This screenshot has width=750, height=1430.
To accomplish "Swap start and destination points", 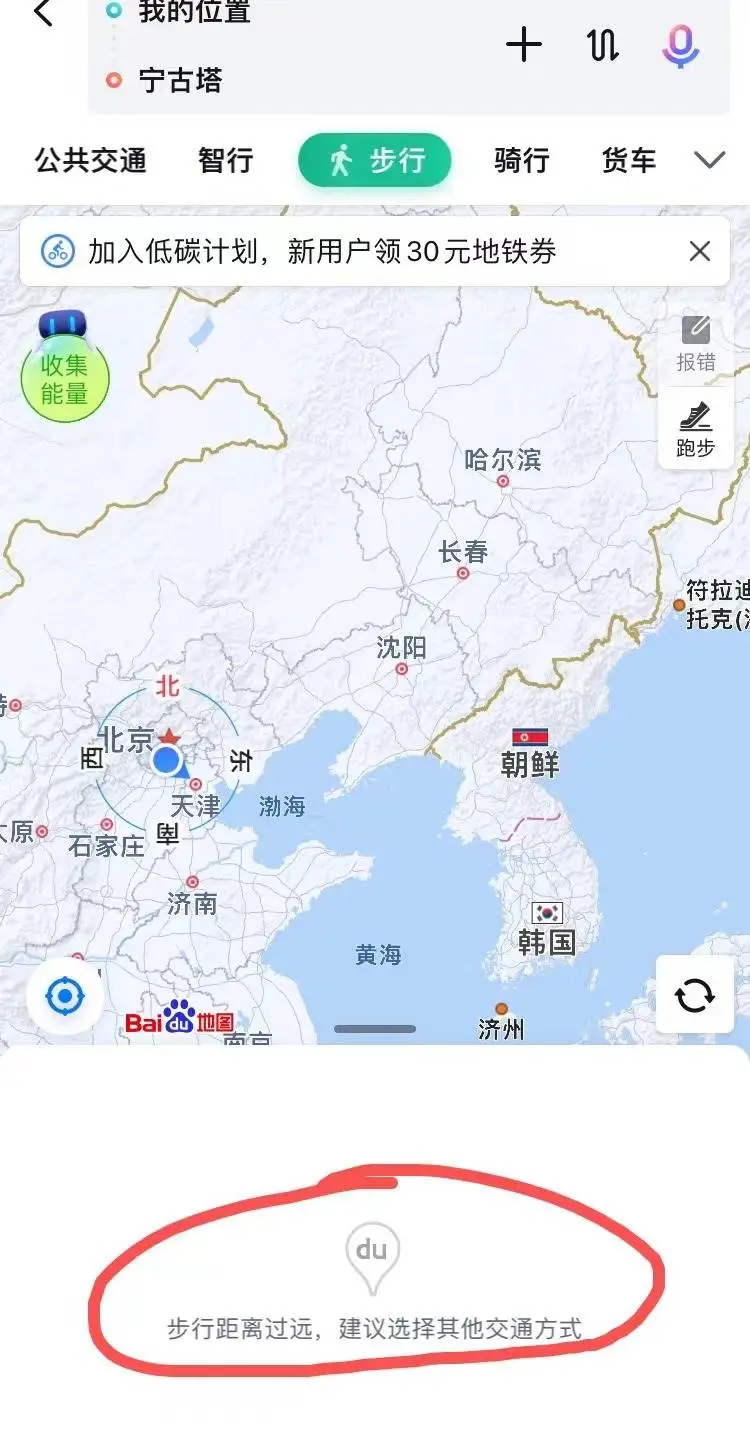I will coord(603,45).
